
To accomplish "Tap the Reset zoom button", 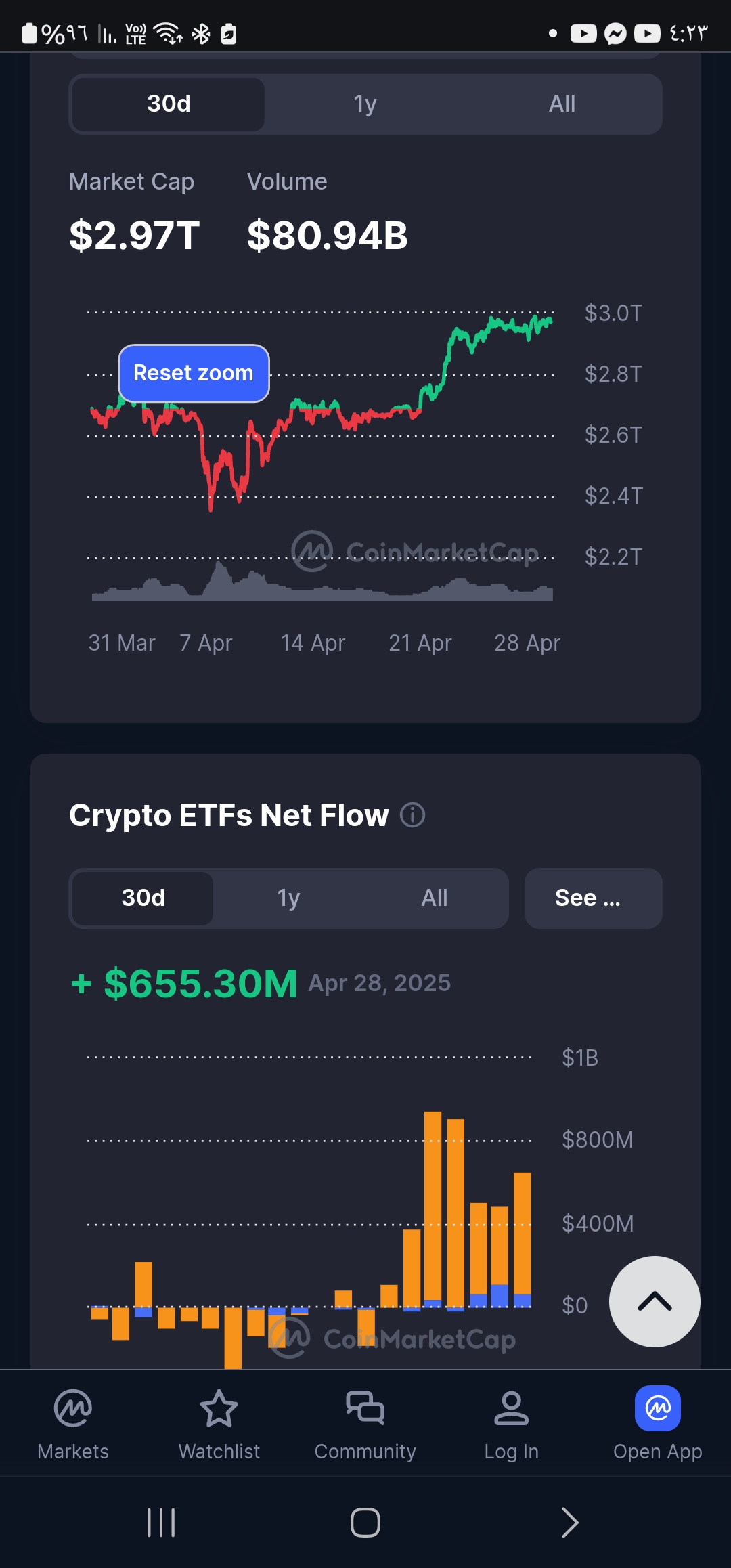I will [x=194, y=373].
